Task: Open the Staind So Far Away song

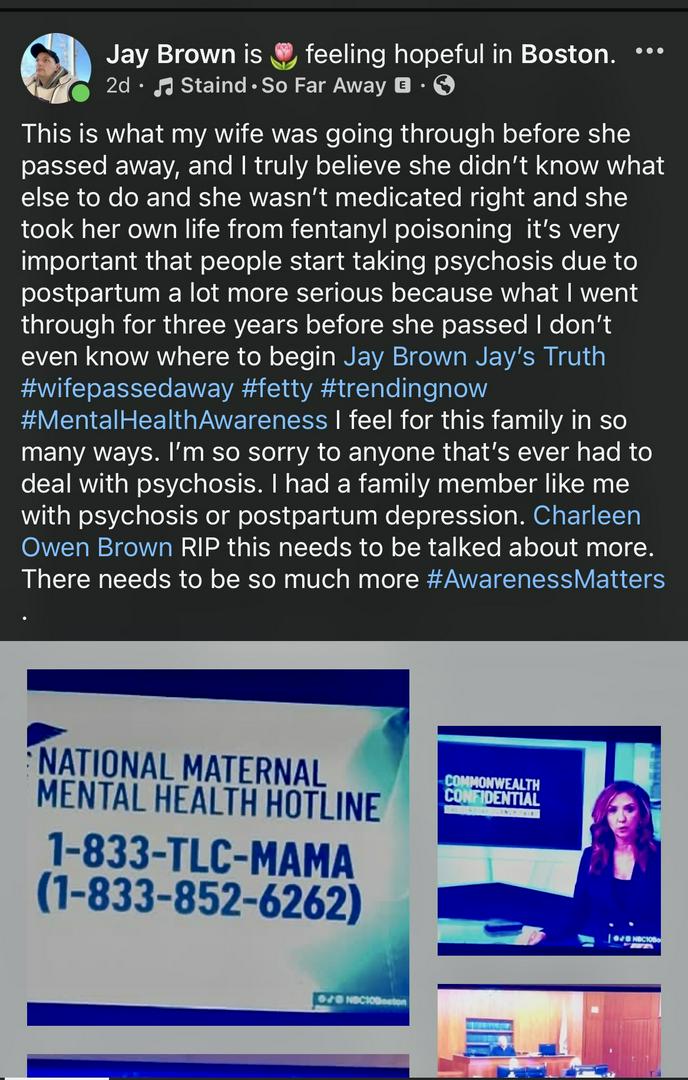Action: point(282,85)
